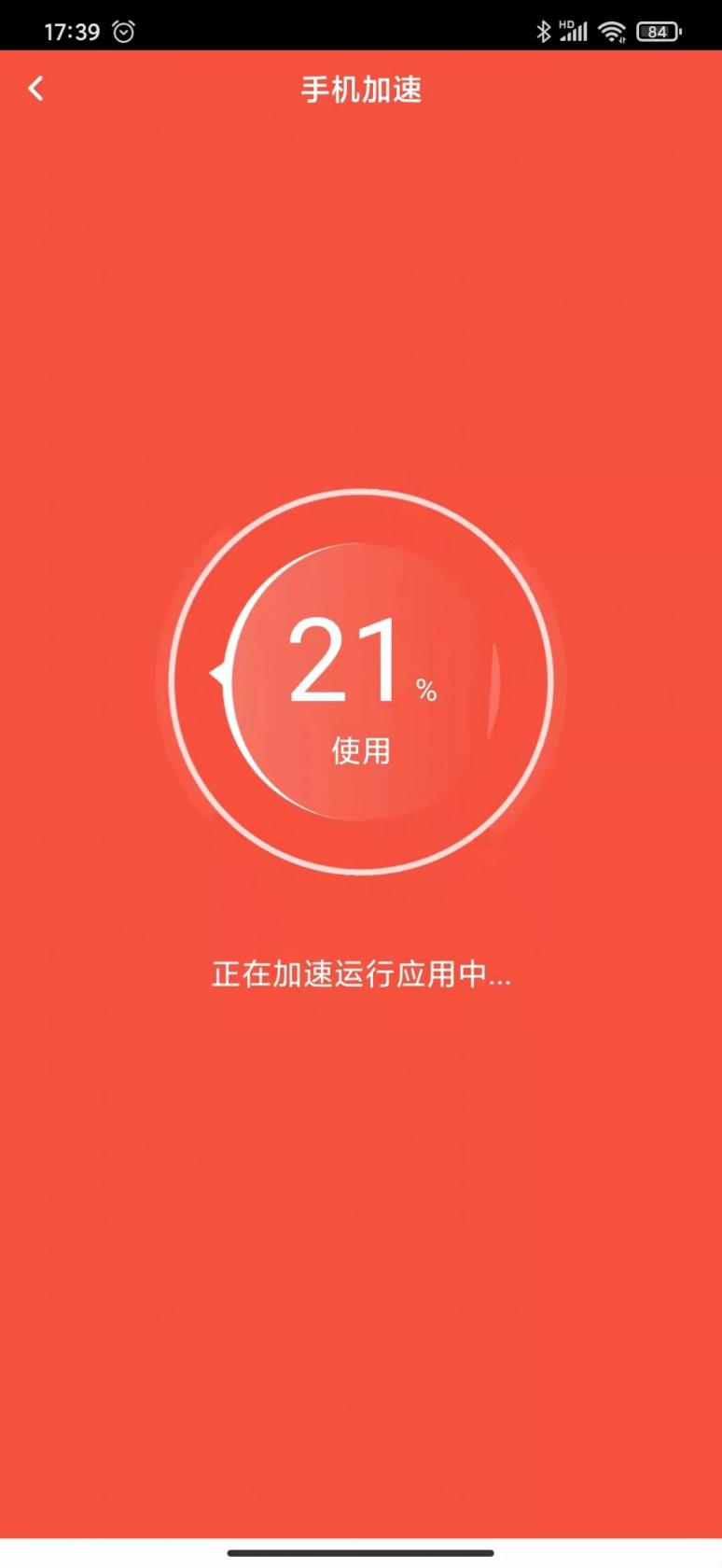This screenshot has height=1568, width=722.
Task: Tap the back arrow in the top left
Action: (x=36, y=88)
